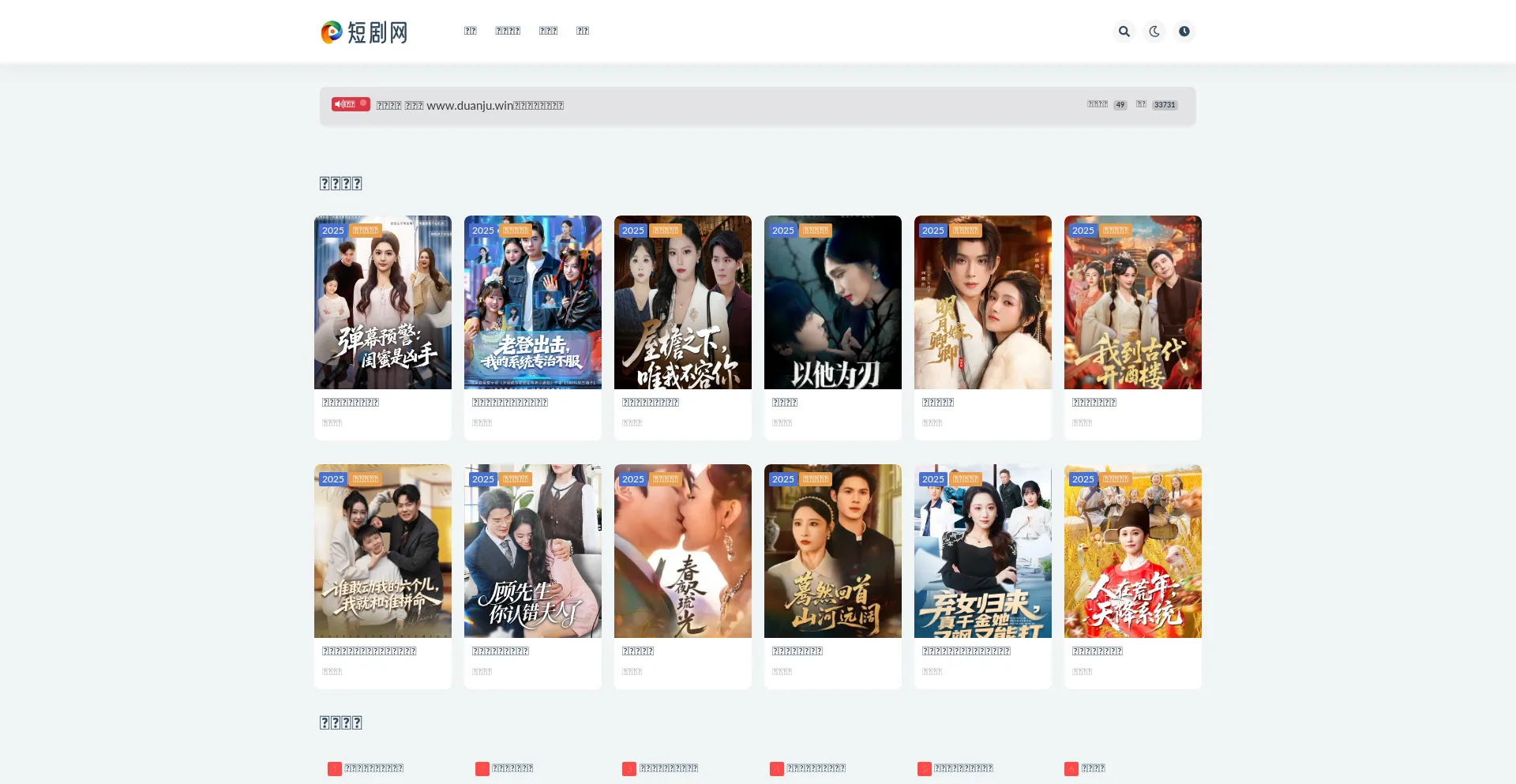The height and width of the screenshot is (784, 1516).
Task: Open the drama 弃女归来,真千金她又飒又能打
Action: [983, 551]
